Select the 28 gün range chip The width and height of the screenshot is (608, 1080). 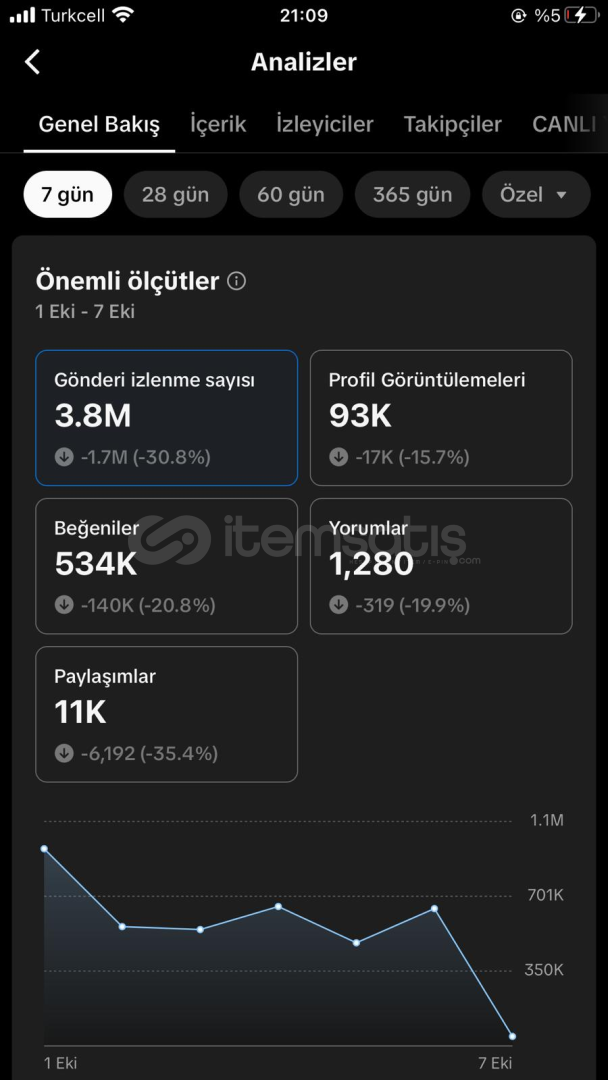[x=175, y=194]
